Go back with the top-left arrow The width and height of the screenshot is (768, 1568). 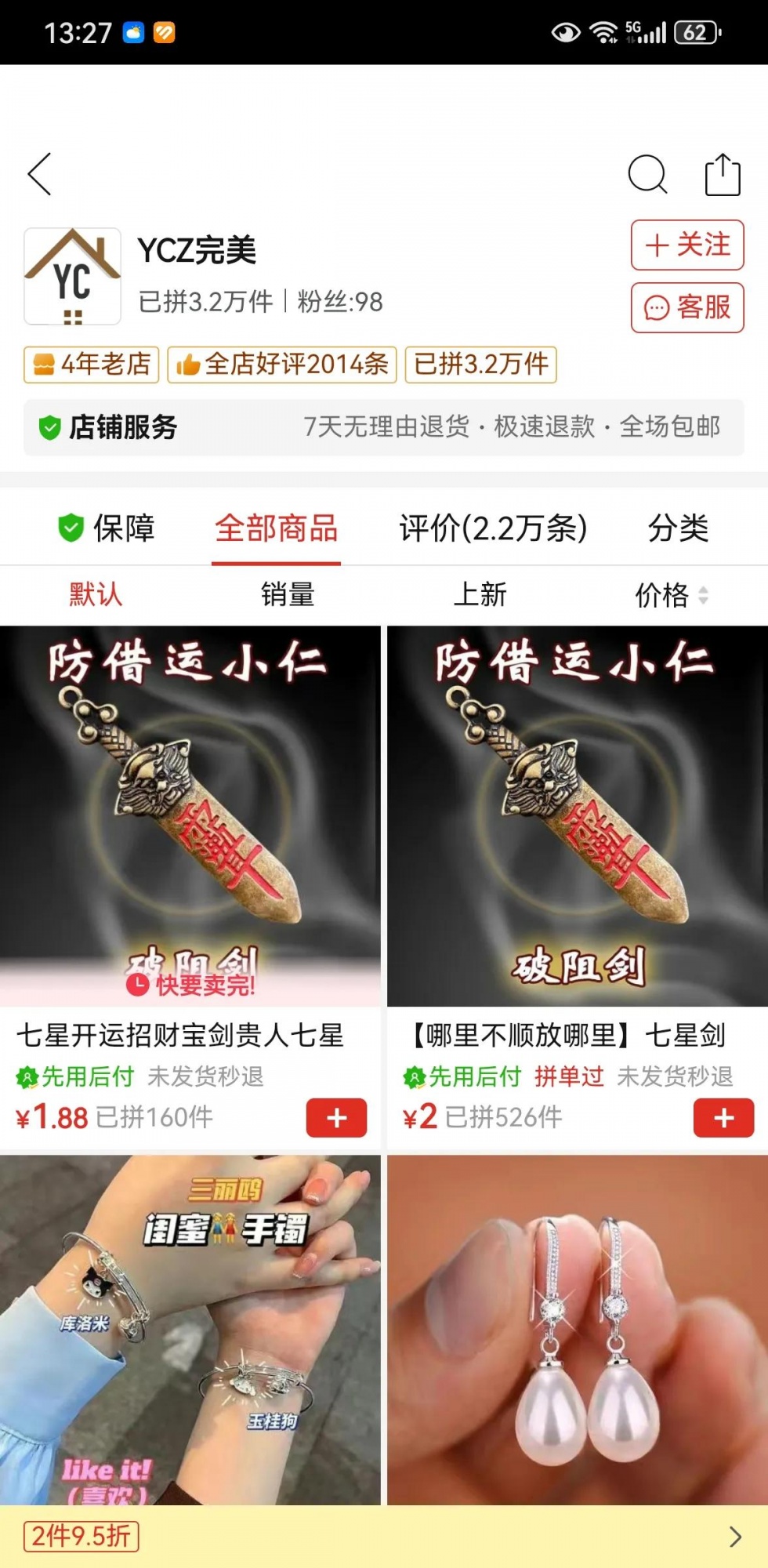pos(39,174)
